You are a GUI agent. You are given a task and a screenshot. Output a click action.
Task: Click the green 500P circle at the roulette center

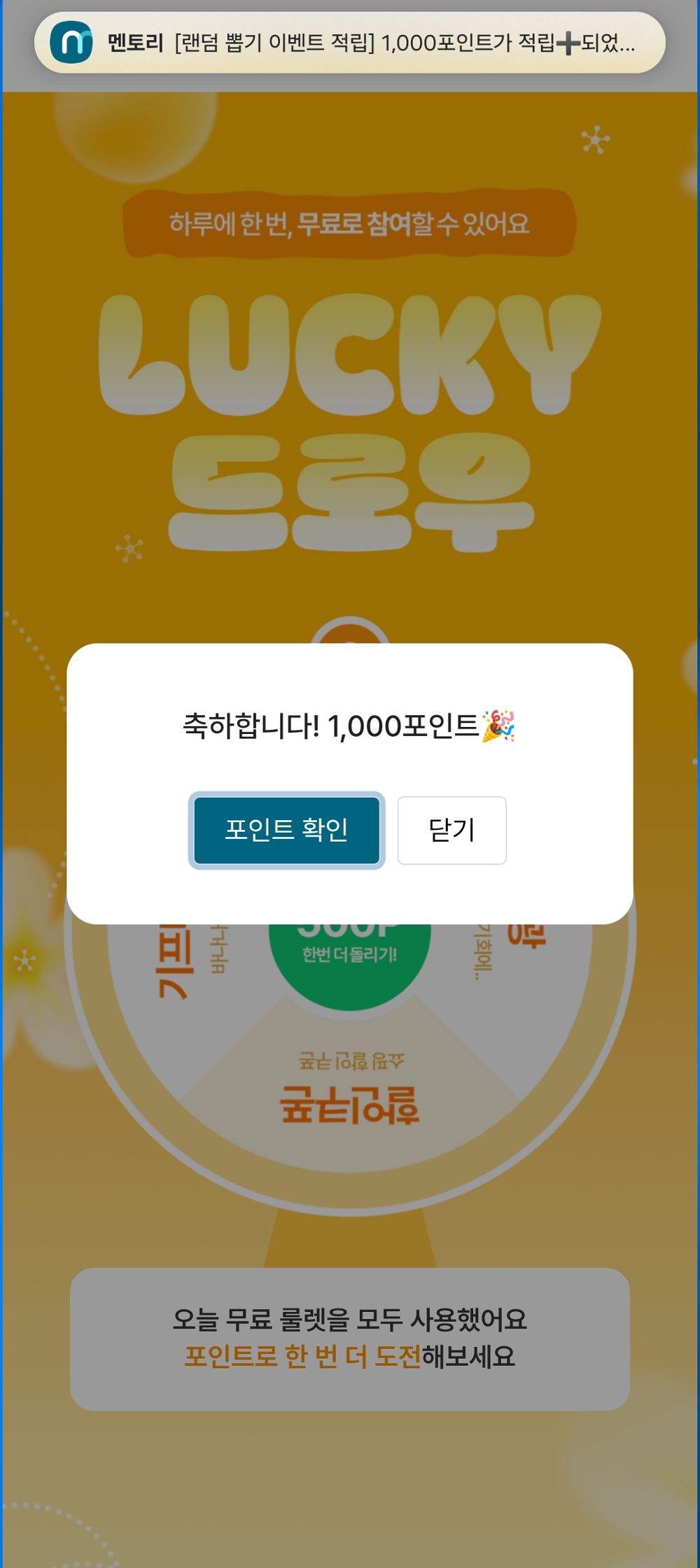[350, 946]
